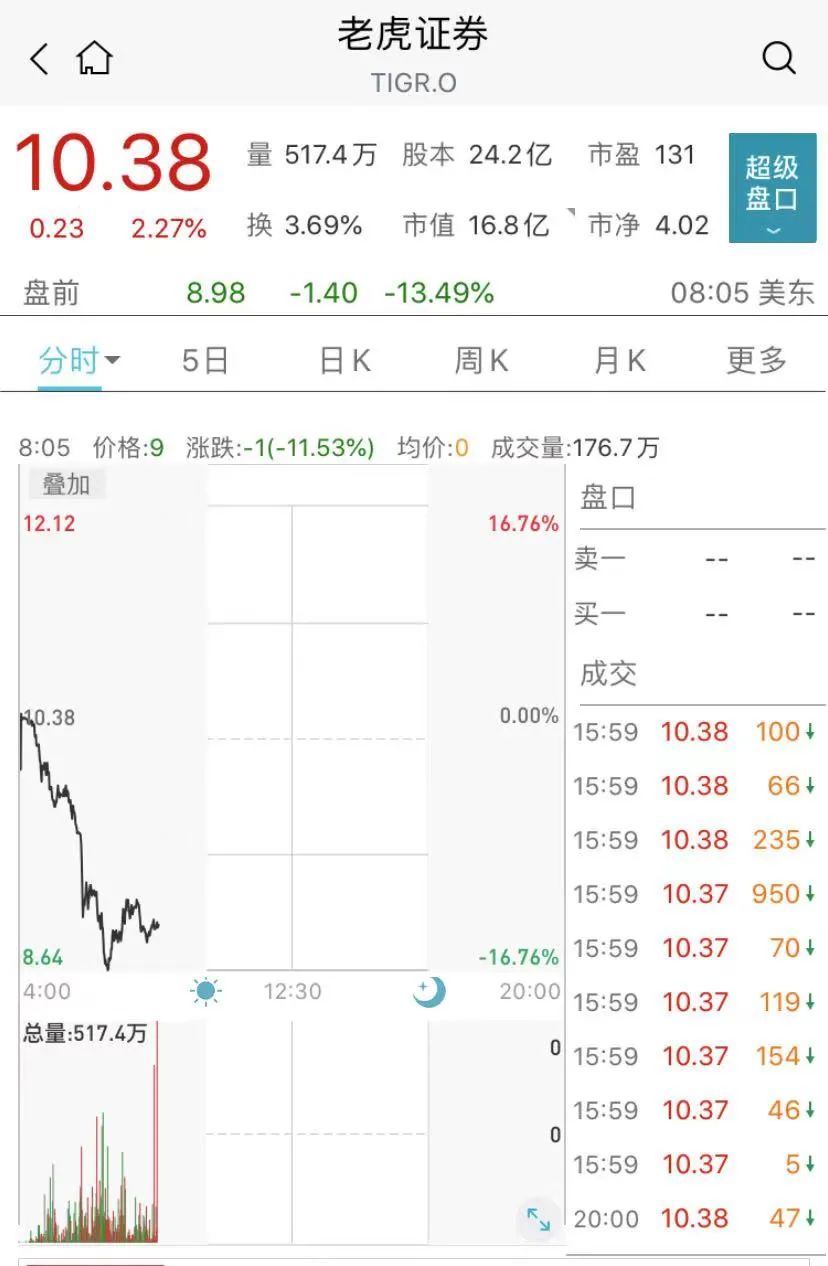The image size is (828, 1266).
Task: Tap the 叠加 overlay button
Action: [66, 485]
